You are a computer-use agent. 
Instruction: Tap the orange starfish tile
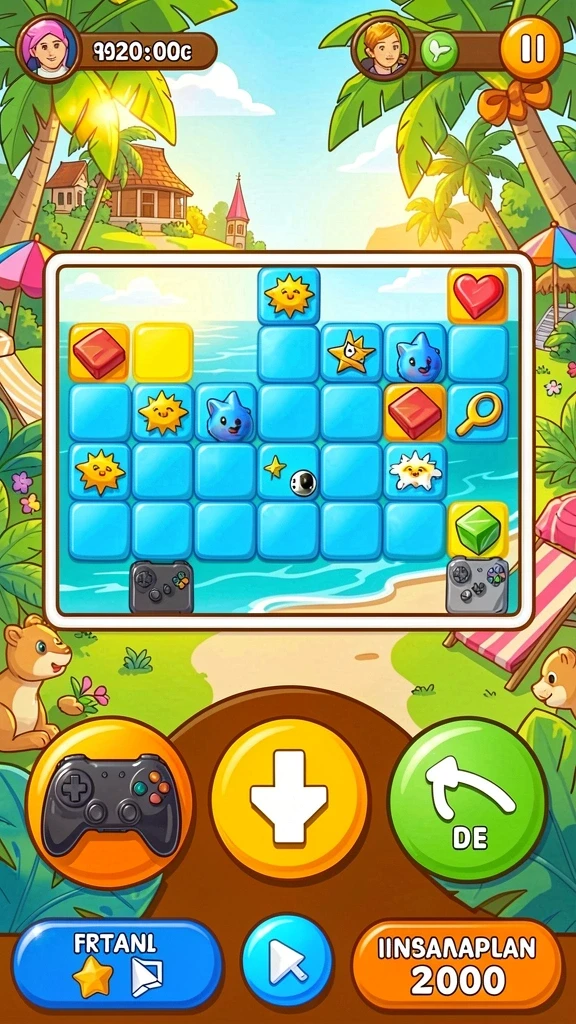point(352,353)
